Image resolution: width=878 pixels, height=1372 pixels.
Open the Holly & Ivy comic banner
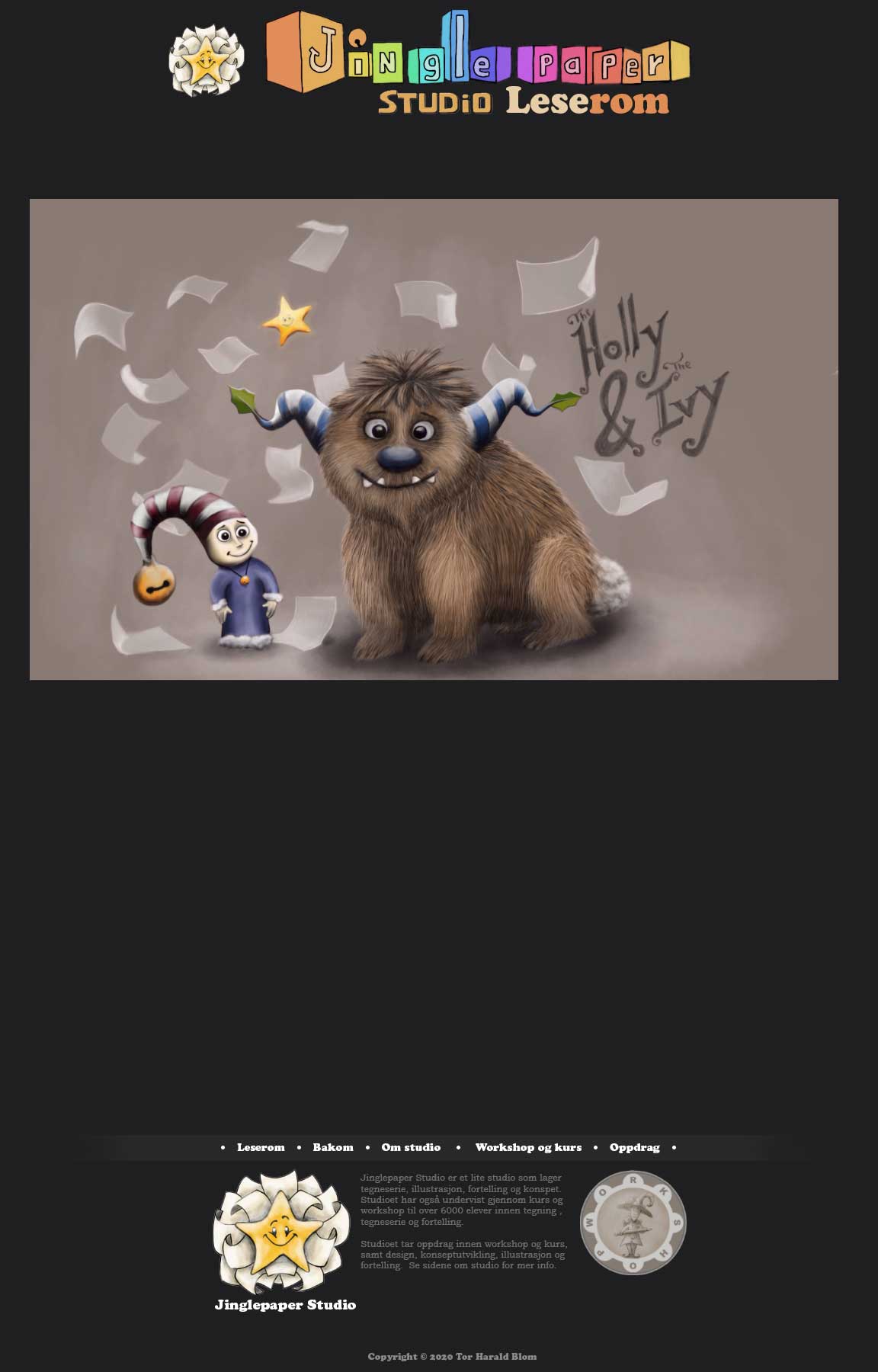click(x=434, y=439)
